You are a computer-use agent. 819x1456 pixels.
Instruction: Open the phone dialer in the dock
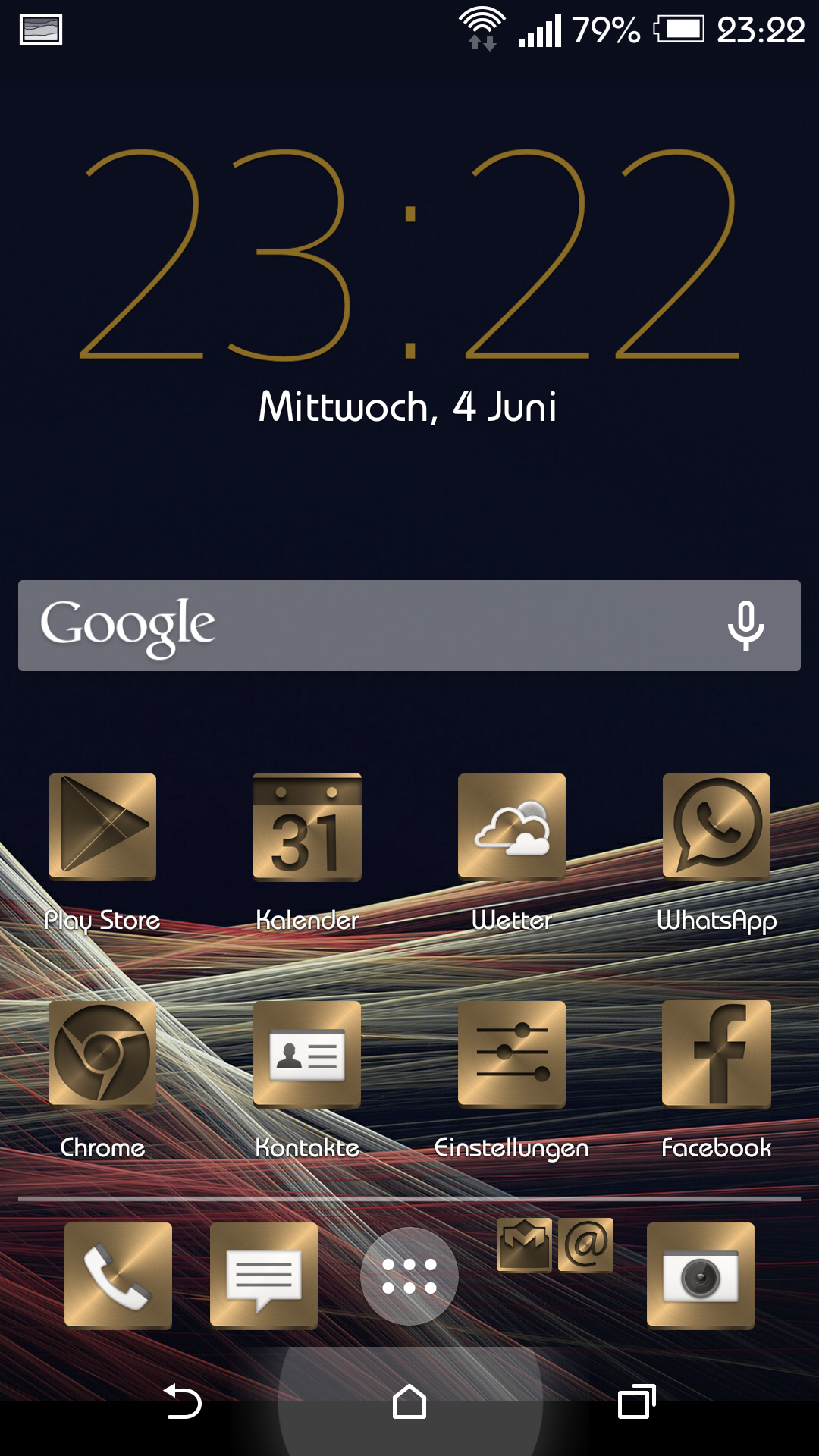(118, 1276)
